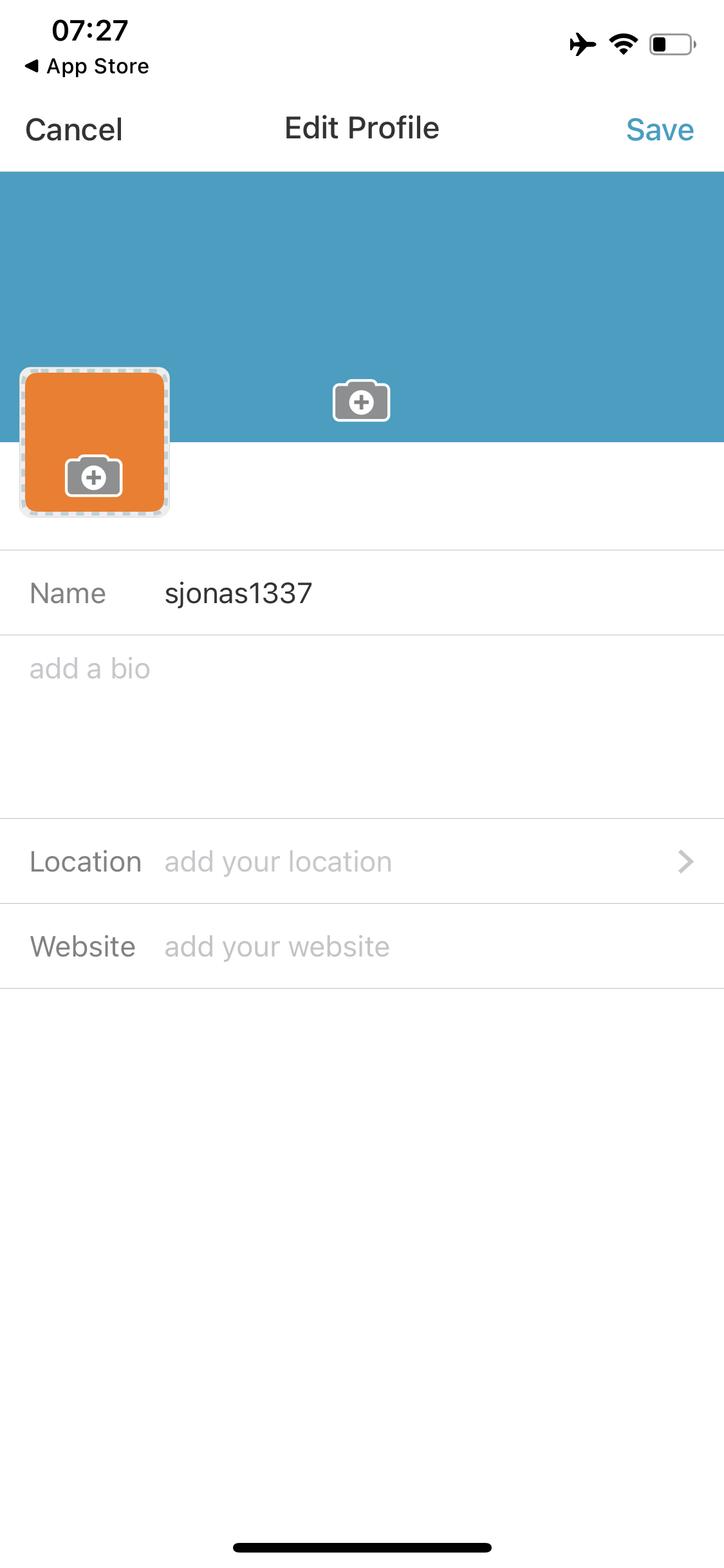Cancel editing the profile
The width and height of the screenshot is (724, 1568).
coord(74,129)
